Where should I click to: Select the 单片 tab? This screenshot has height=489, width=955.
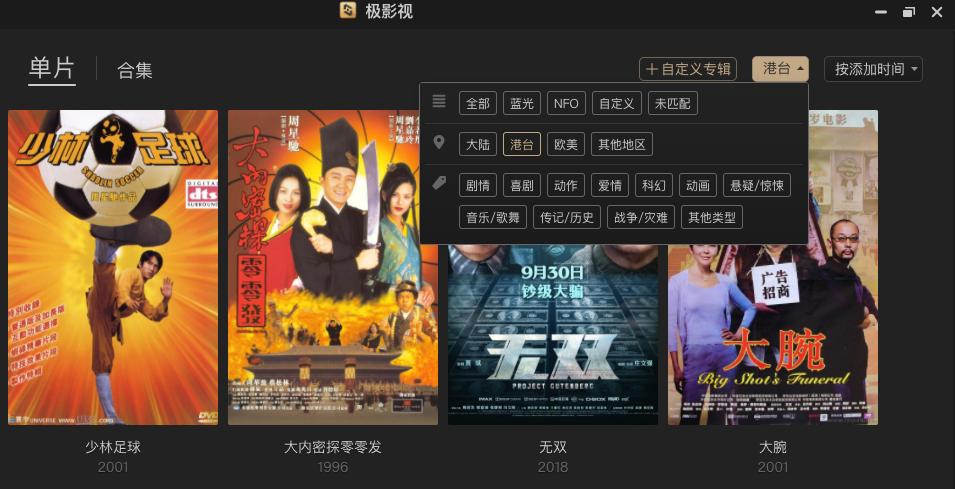(52, 68)
